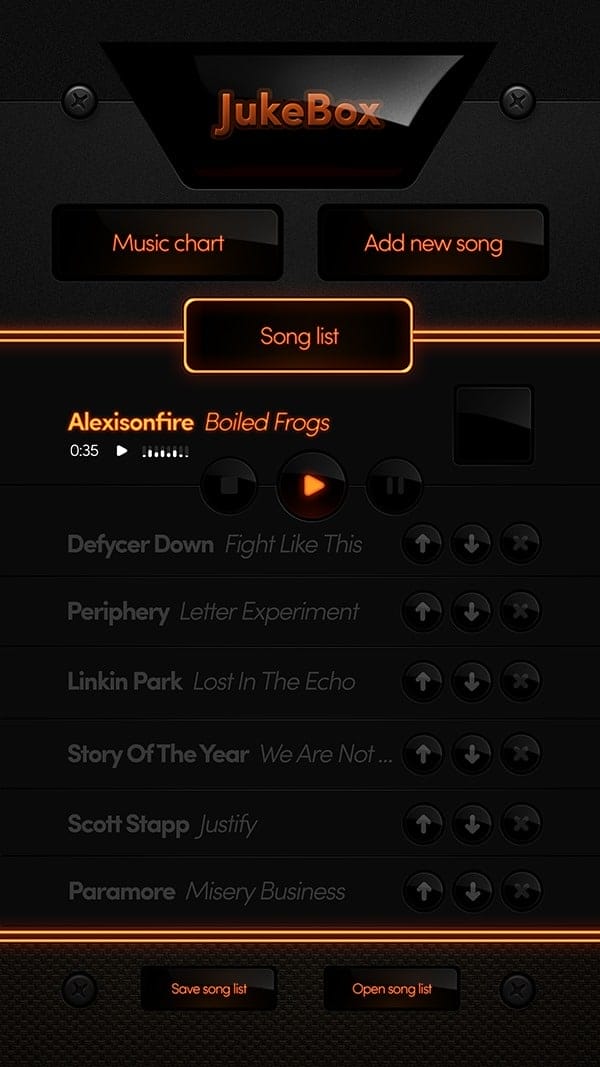Save song list
Screen dimensions: 600x1067
[209, 989]
